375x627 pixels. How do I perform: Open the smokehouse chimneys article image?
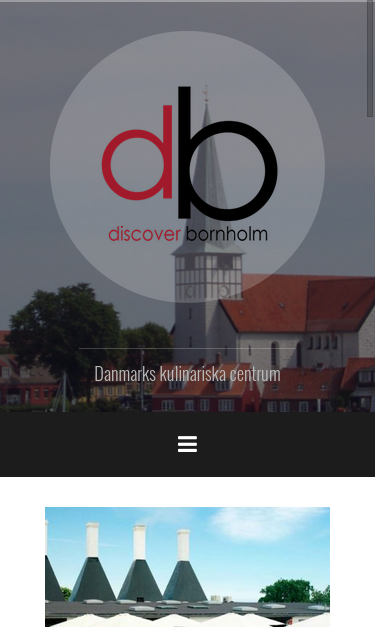coord(187,567)
